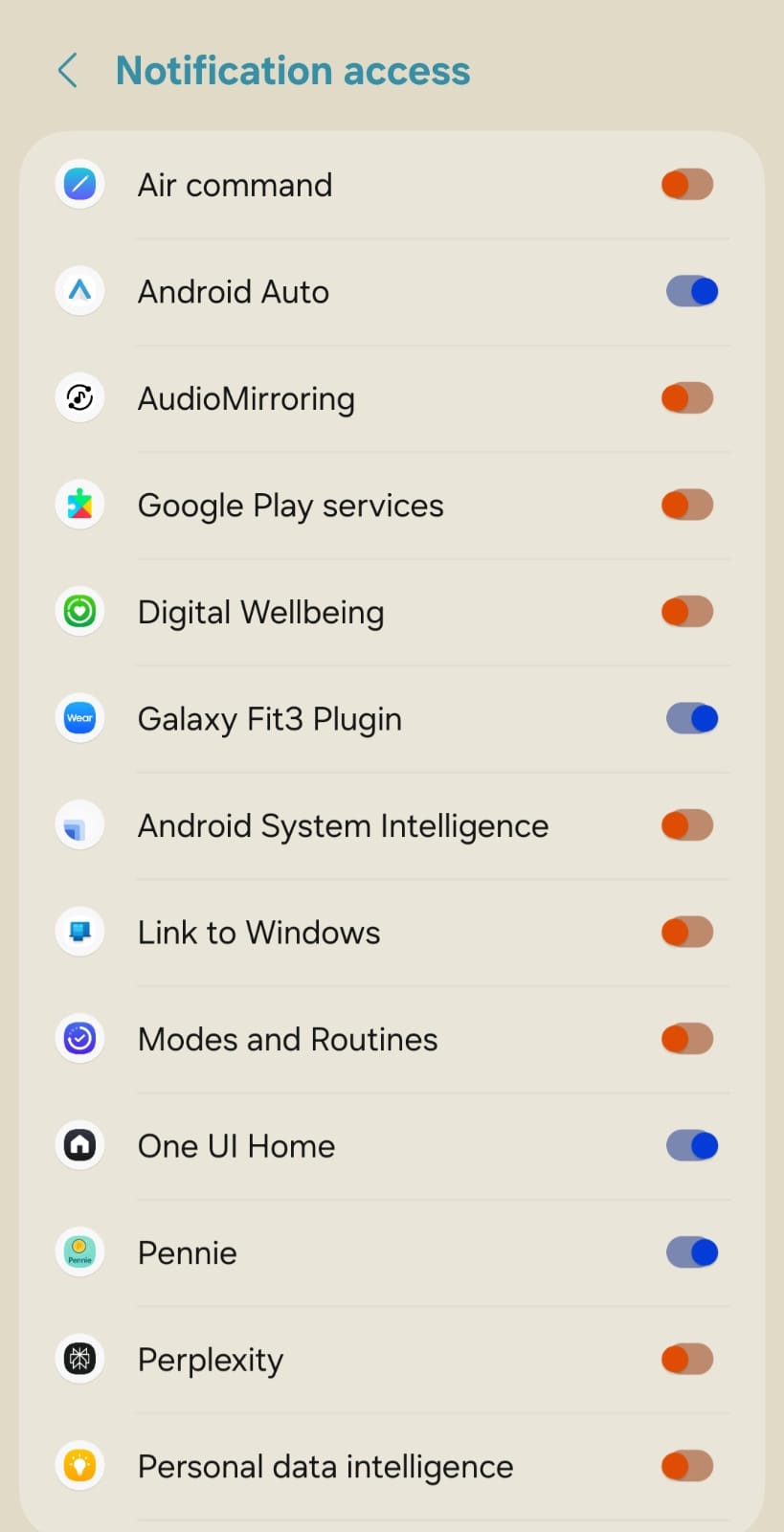This screenshot has height=1532, width=784.
Task: Click the Android System Intelligence icon
Action: pos(79,824)
